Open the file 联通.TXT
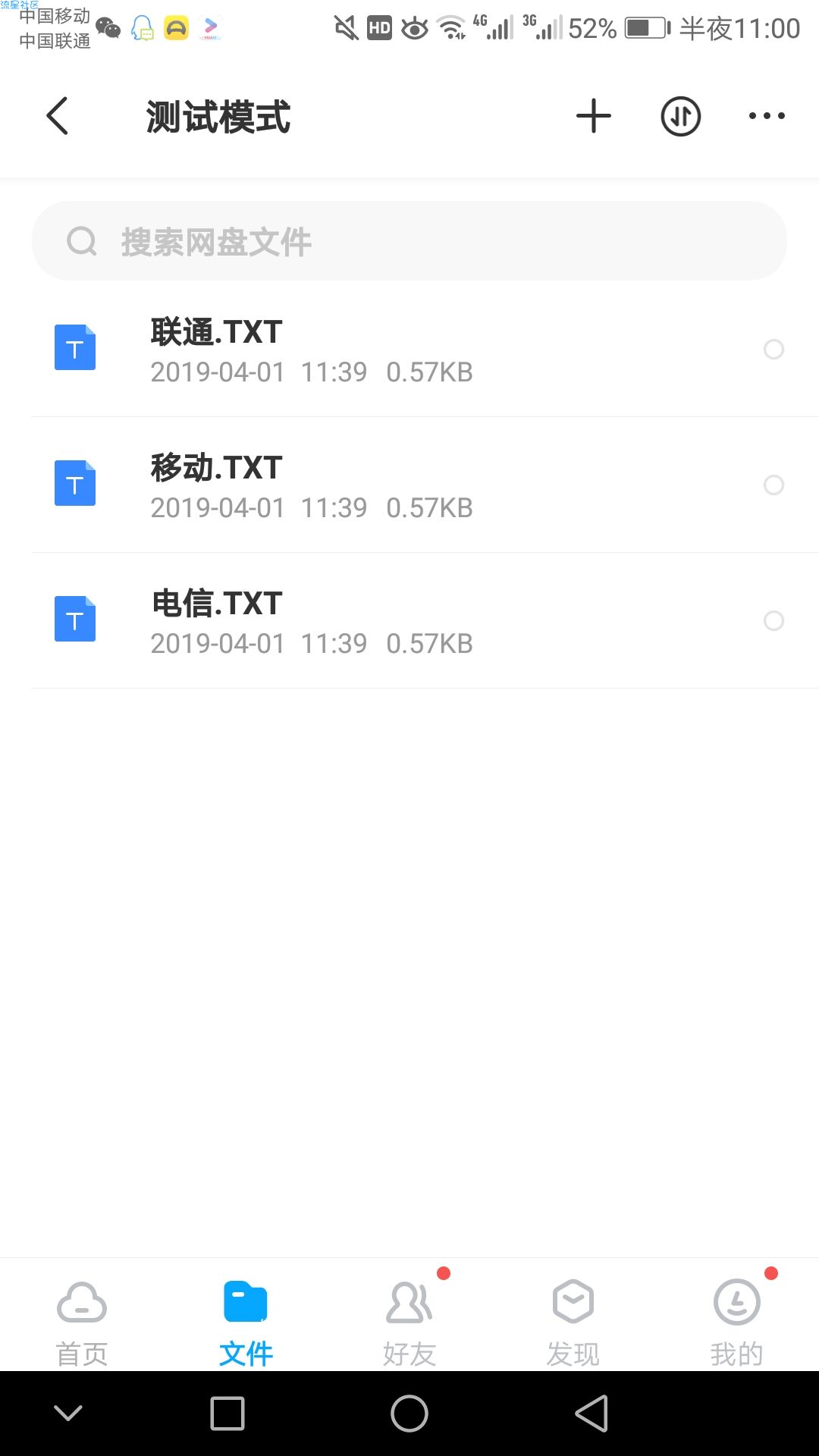The image size is (819, 1456). click(409, 350)
